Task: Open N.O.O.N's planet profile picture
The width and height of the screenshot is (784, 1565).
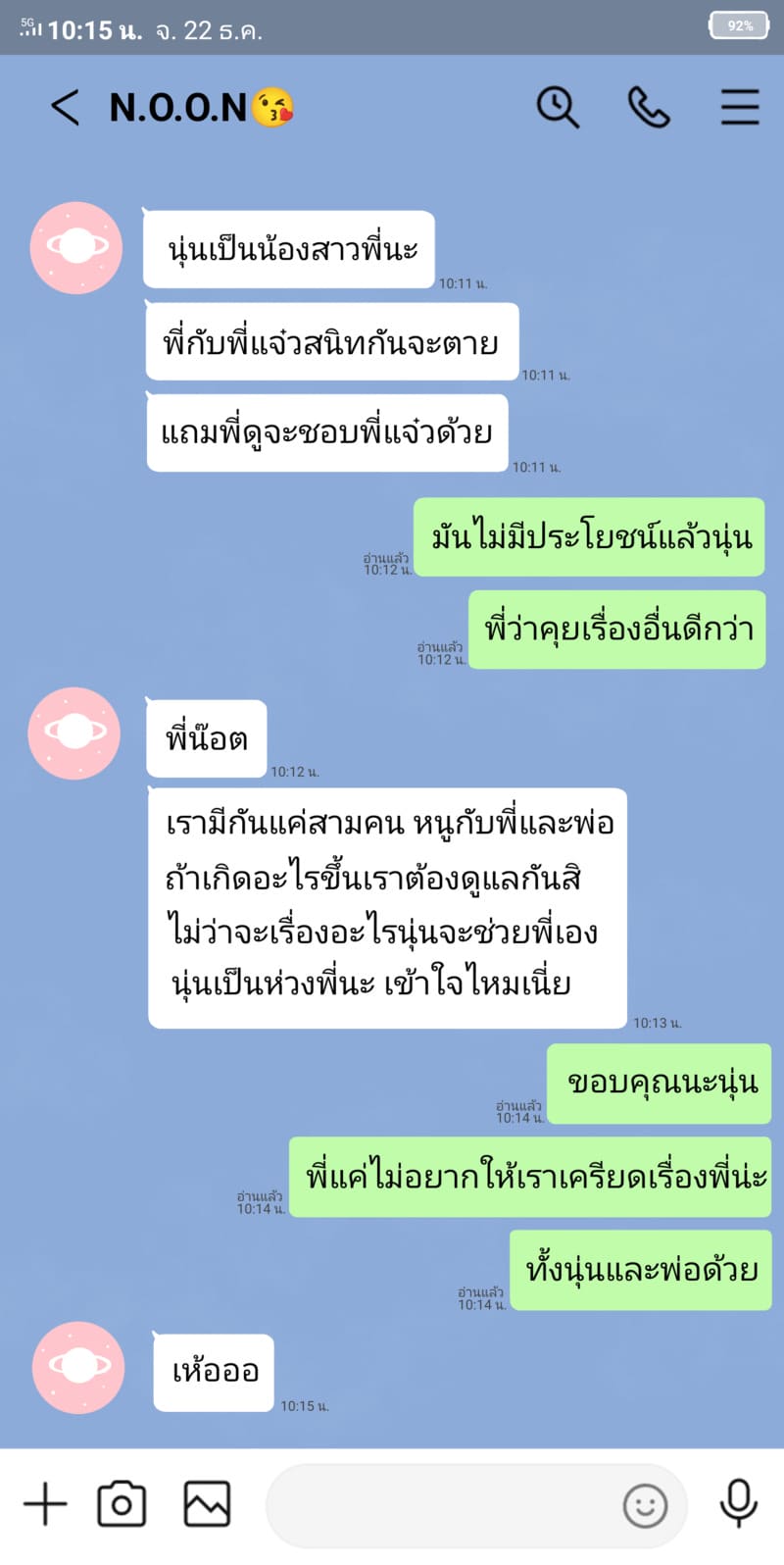Action: click(74, 248)
